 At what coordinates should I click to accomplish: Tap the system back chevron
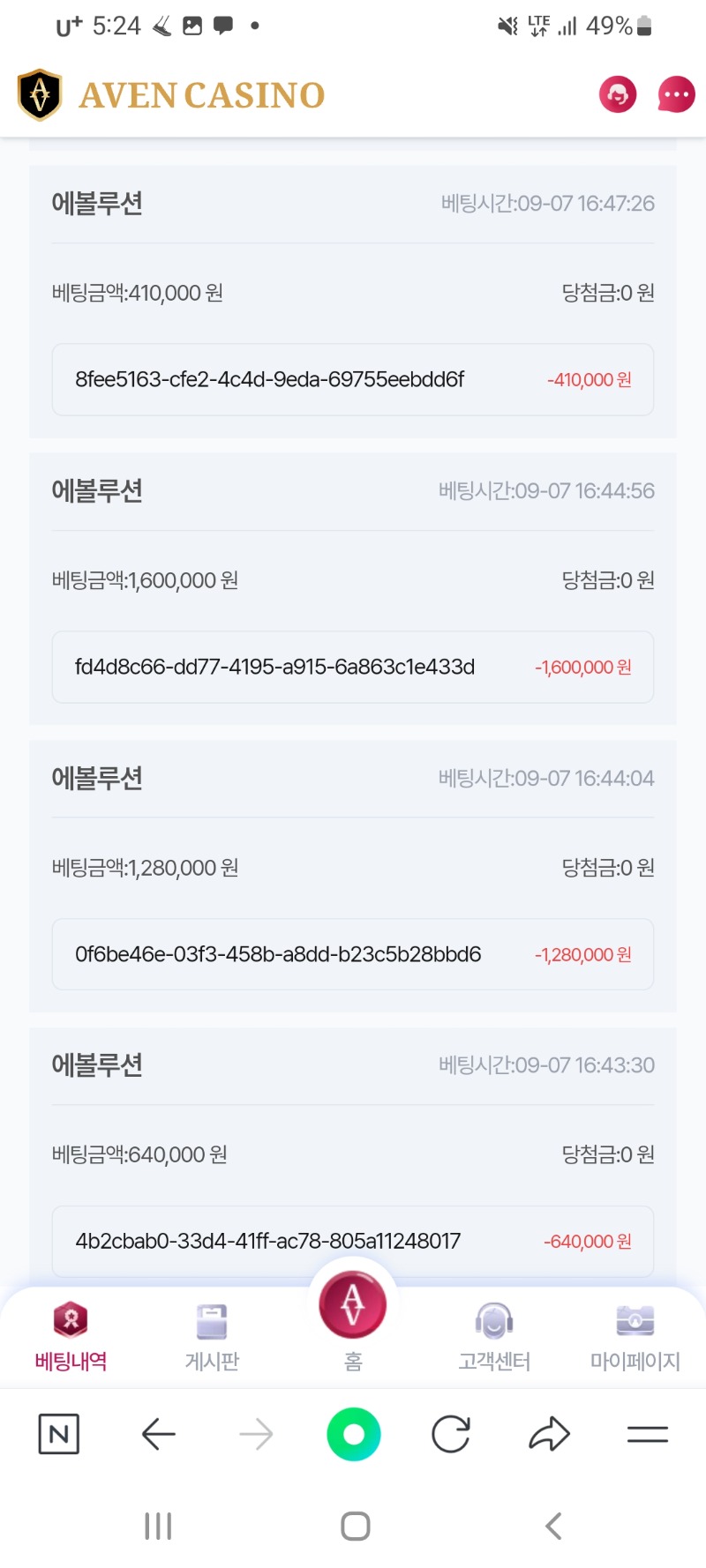553,1526
